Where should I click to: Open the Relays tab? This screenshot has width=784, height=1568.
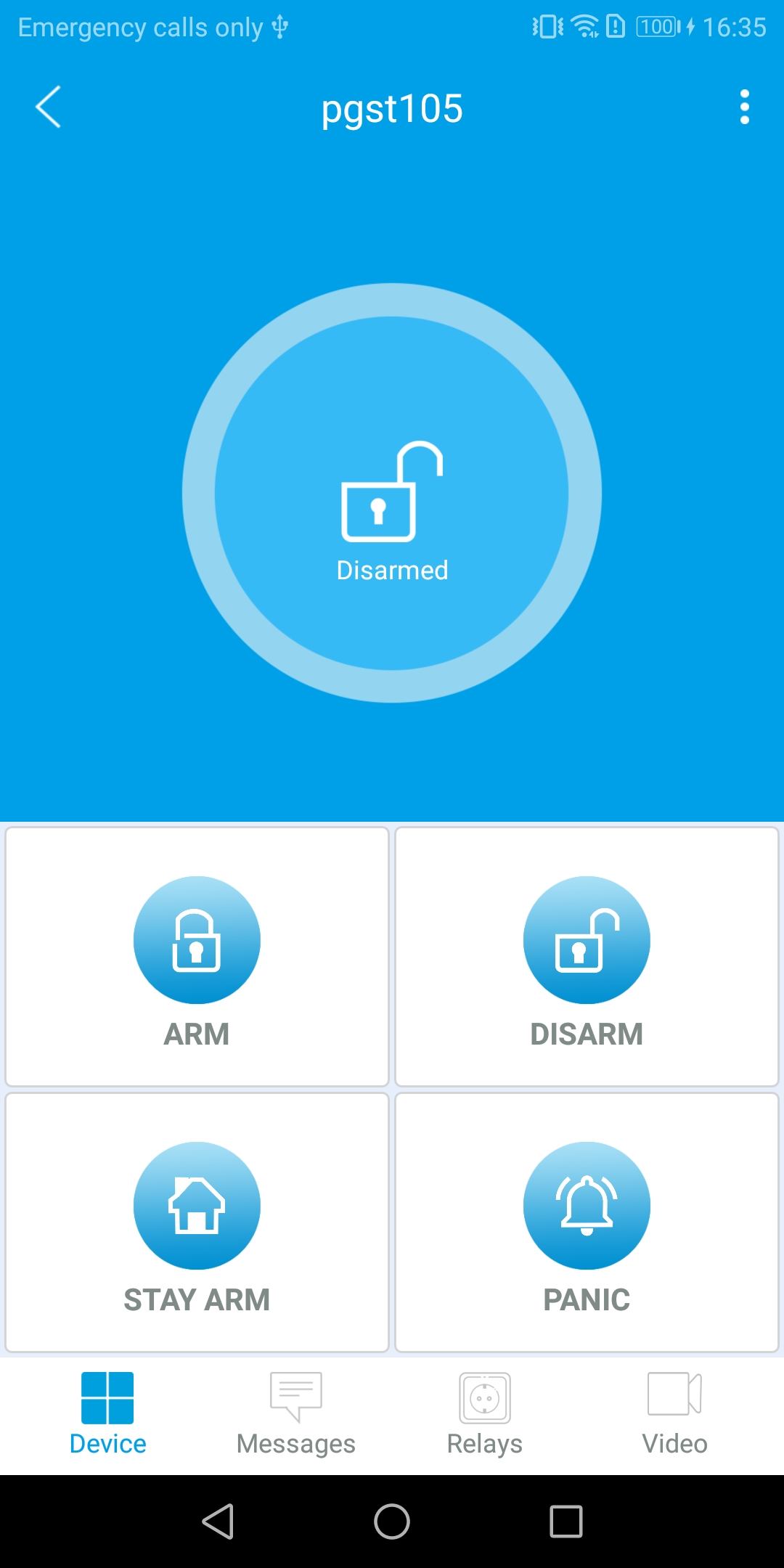tap(485, 1414)
